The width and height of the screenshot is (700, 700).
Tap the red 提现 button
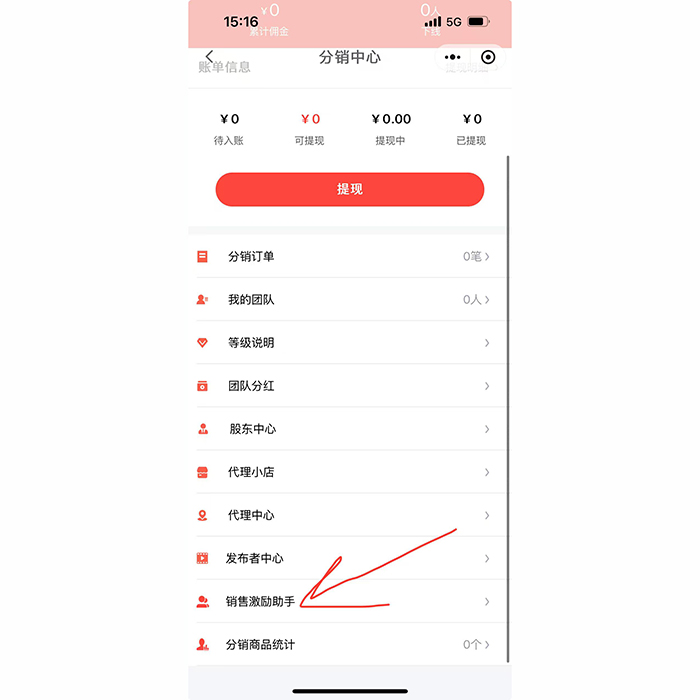pyautogui.click(x=350, y=189)
